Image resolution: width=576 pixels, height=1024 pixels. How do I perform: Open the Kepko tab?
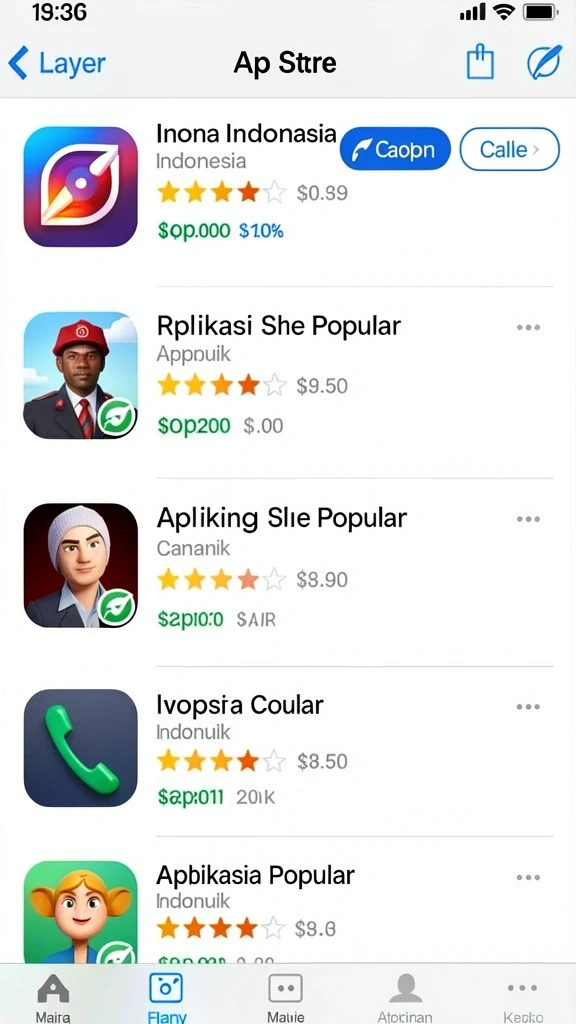point(523,996)
